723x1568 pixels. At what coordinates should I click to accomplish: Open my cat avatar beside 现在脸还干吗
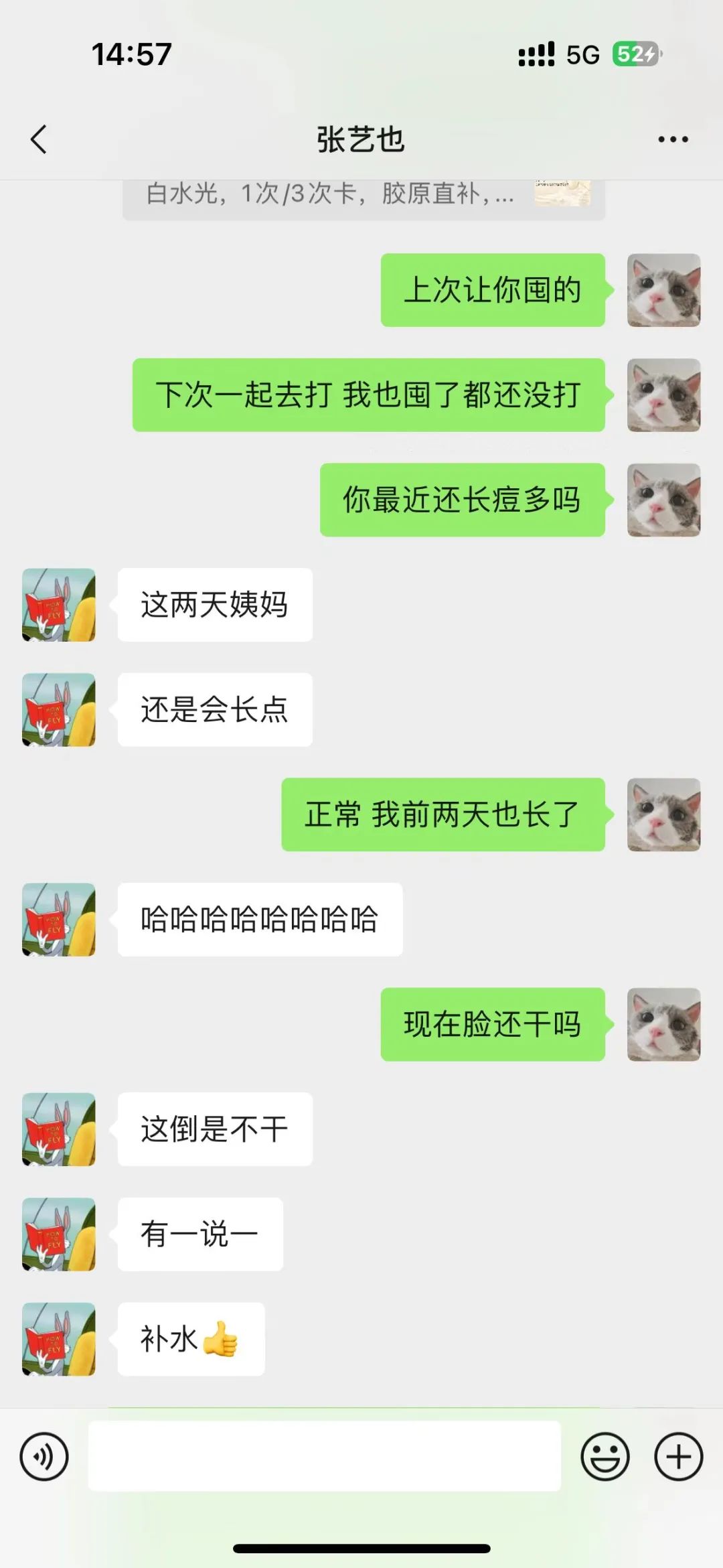(663, 1024)
